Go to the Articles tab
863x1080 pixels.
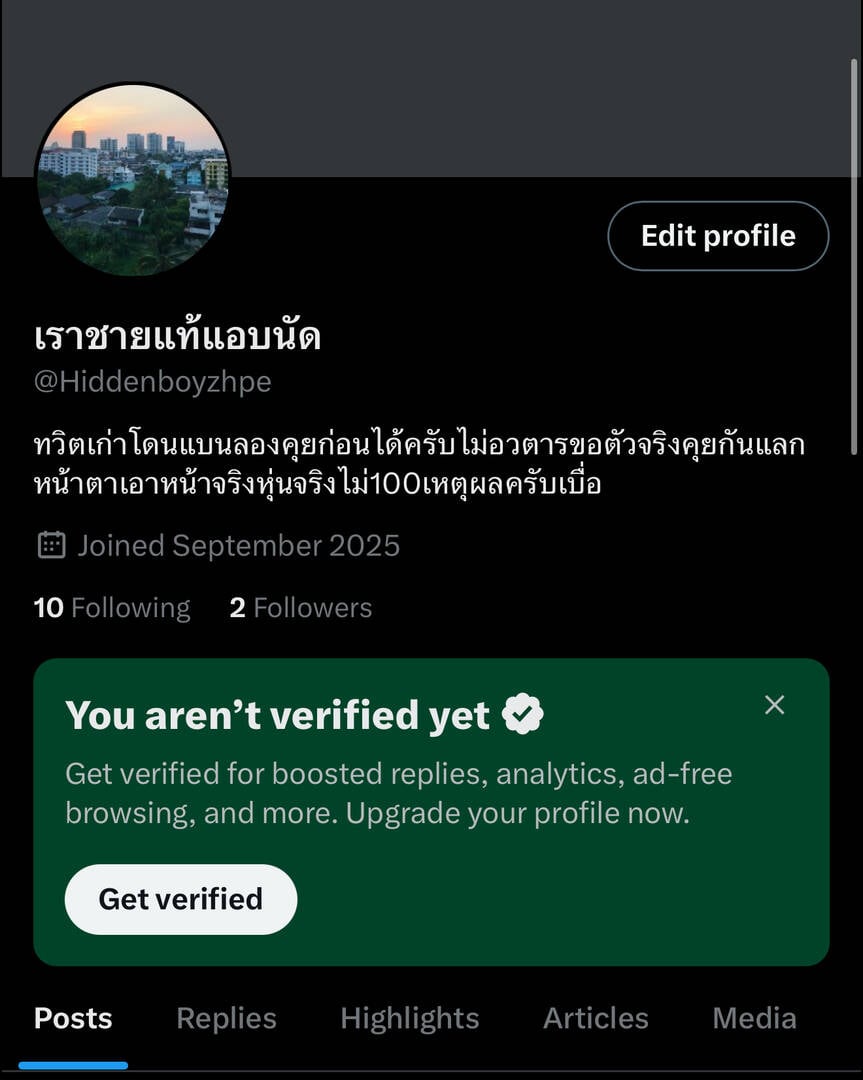(x=595, y=1018)
